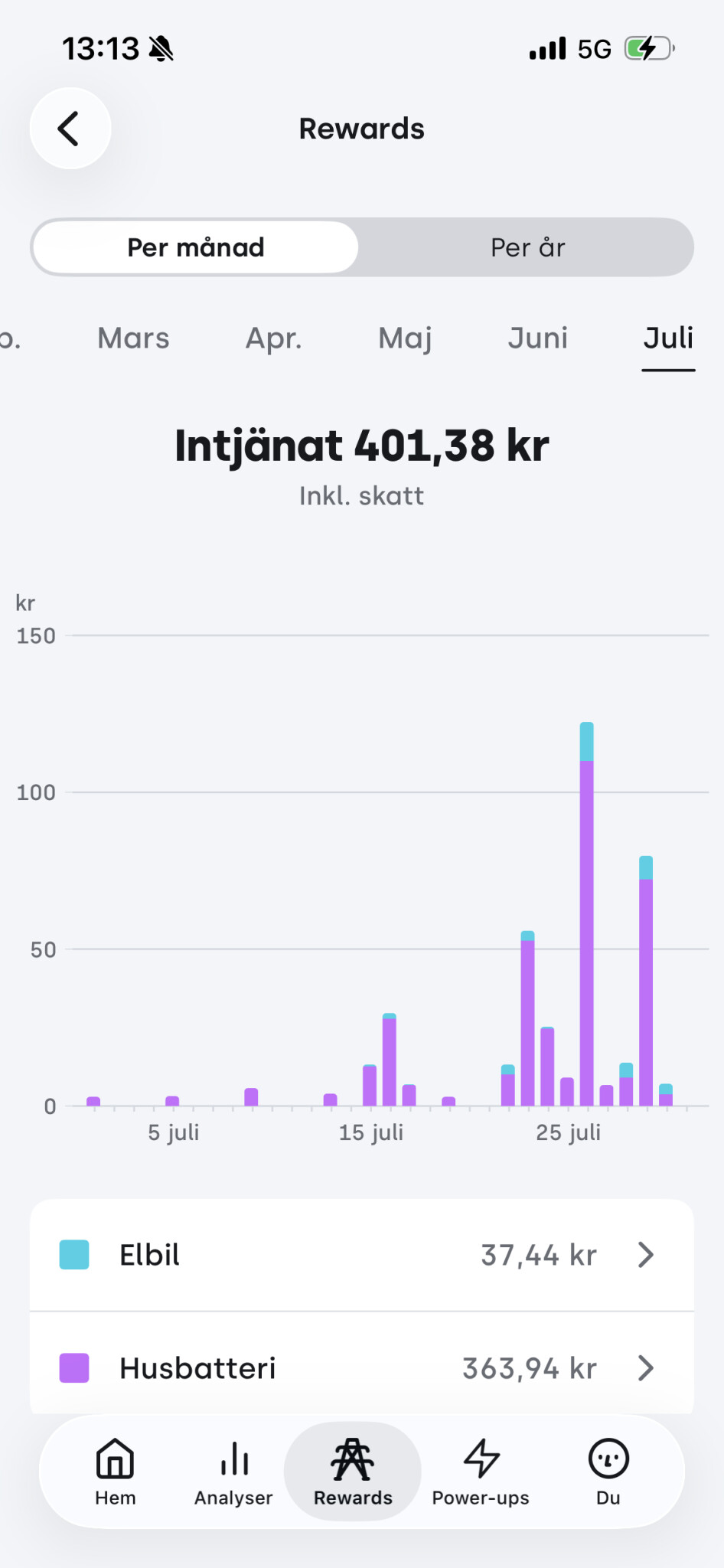Show rewards for Juni
This screenshot has width=724, height=1568.
(538, 338)
